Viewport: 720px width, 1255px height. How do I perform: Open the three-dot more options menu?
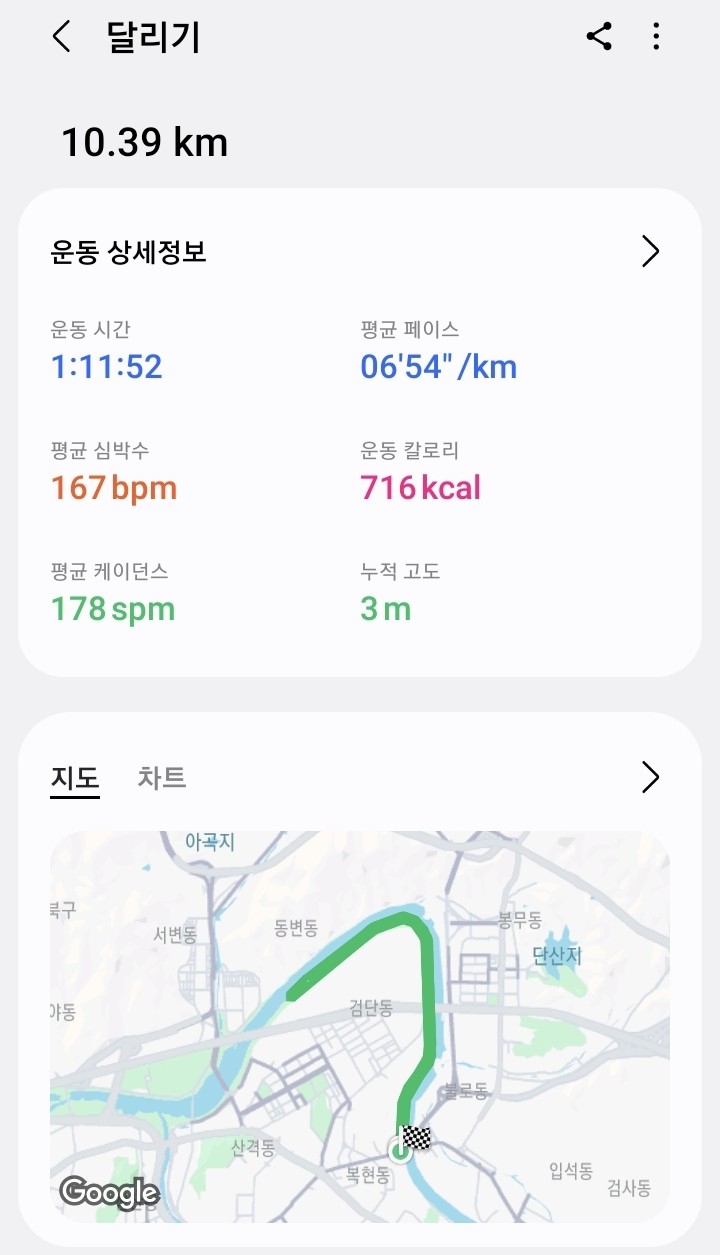coord(656,38)
